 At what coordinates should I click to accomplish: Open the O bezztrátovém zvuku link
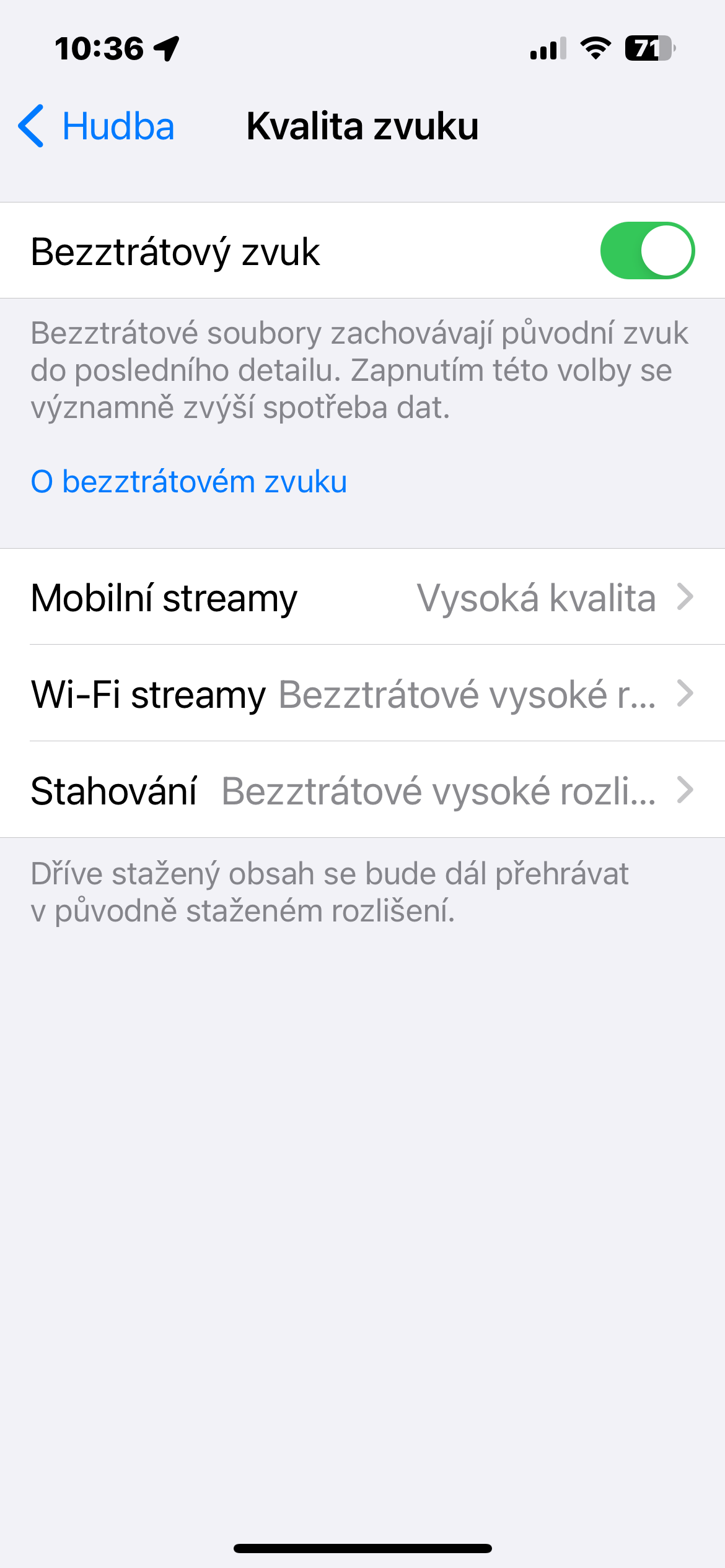tap(189, 482)
